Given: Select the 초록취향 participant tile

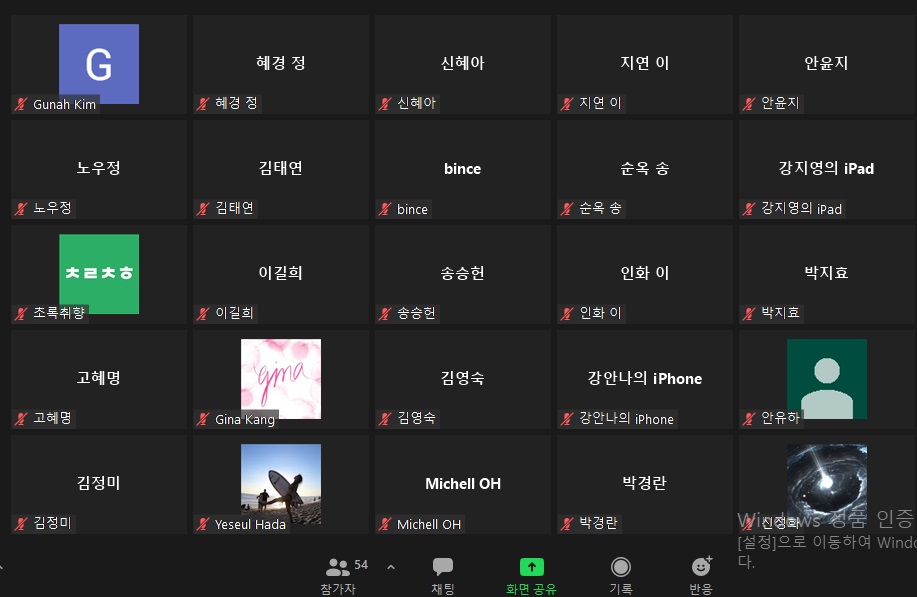Looking at the screenshot, I should click(x=98, y=274).
